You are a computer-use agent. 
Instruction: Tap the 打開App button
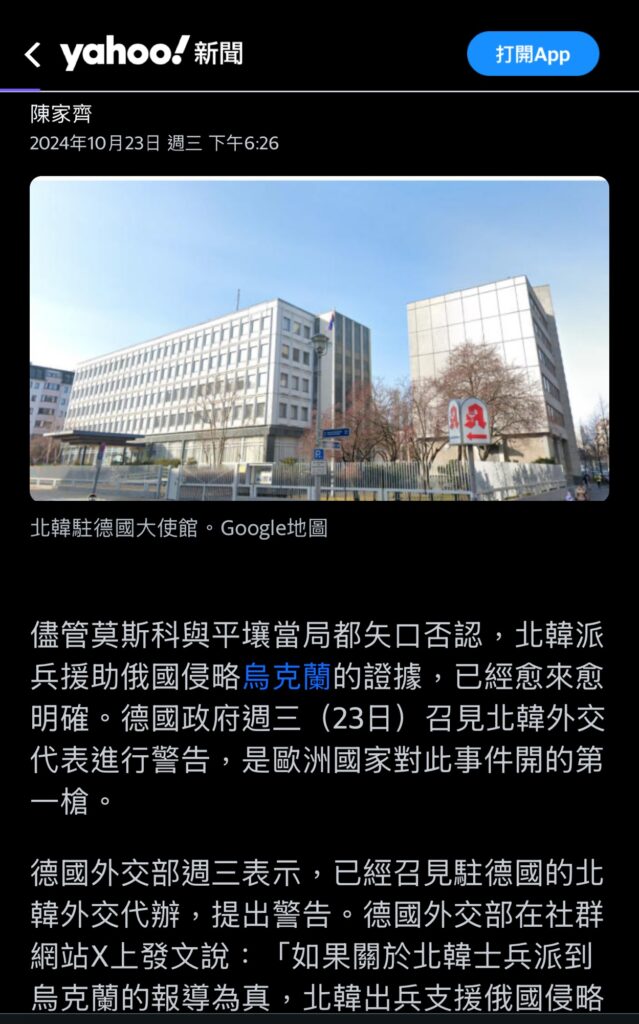click(533, 54)
